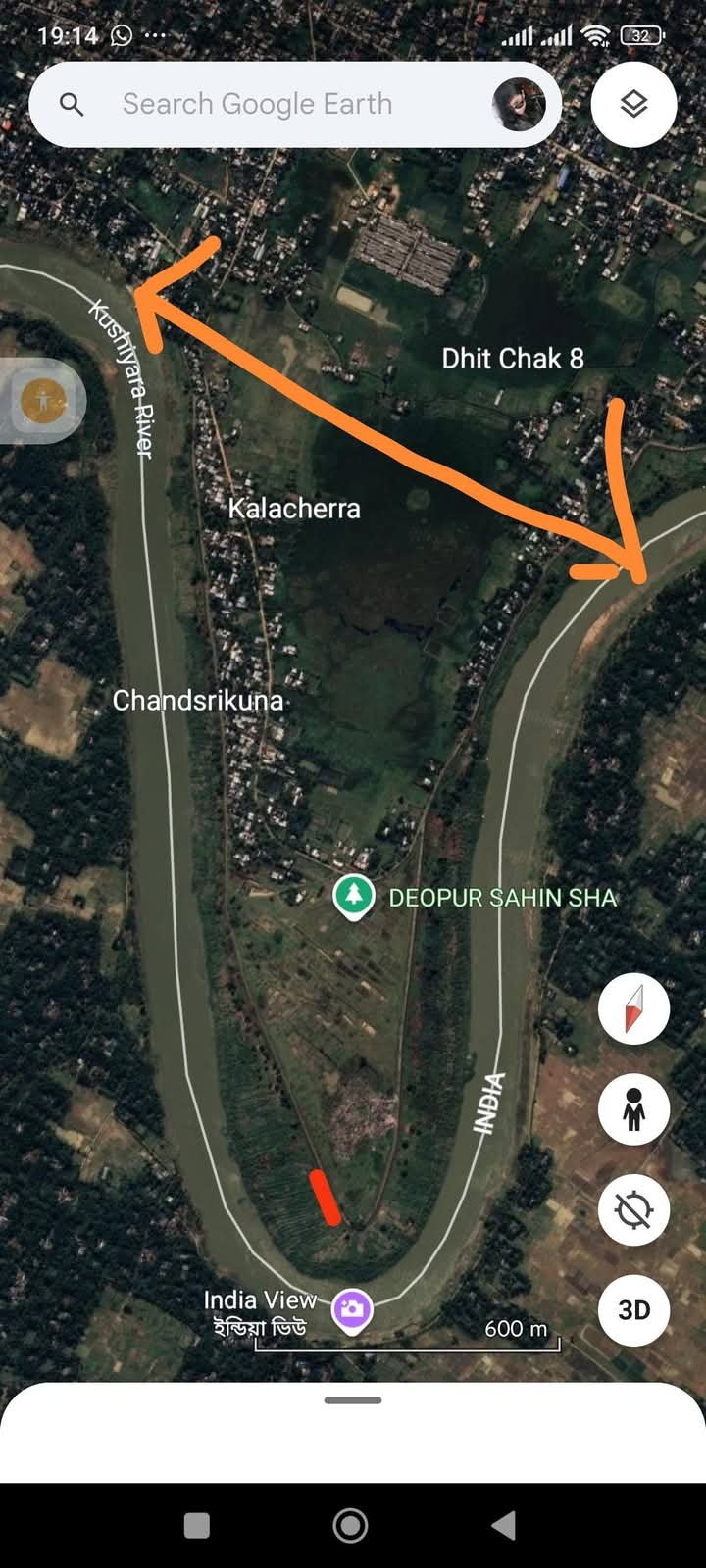
Task: Open the DEOPUR SAHIN SHA place marker
Action: coord(354,895)
